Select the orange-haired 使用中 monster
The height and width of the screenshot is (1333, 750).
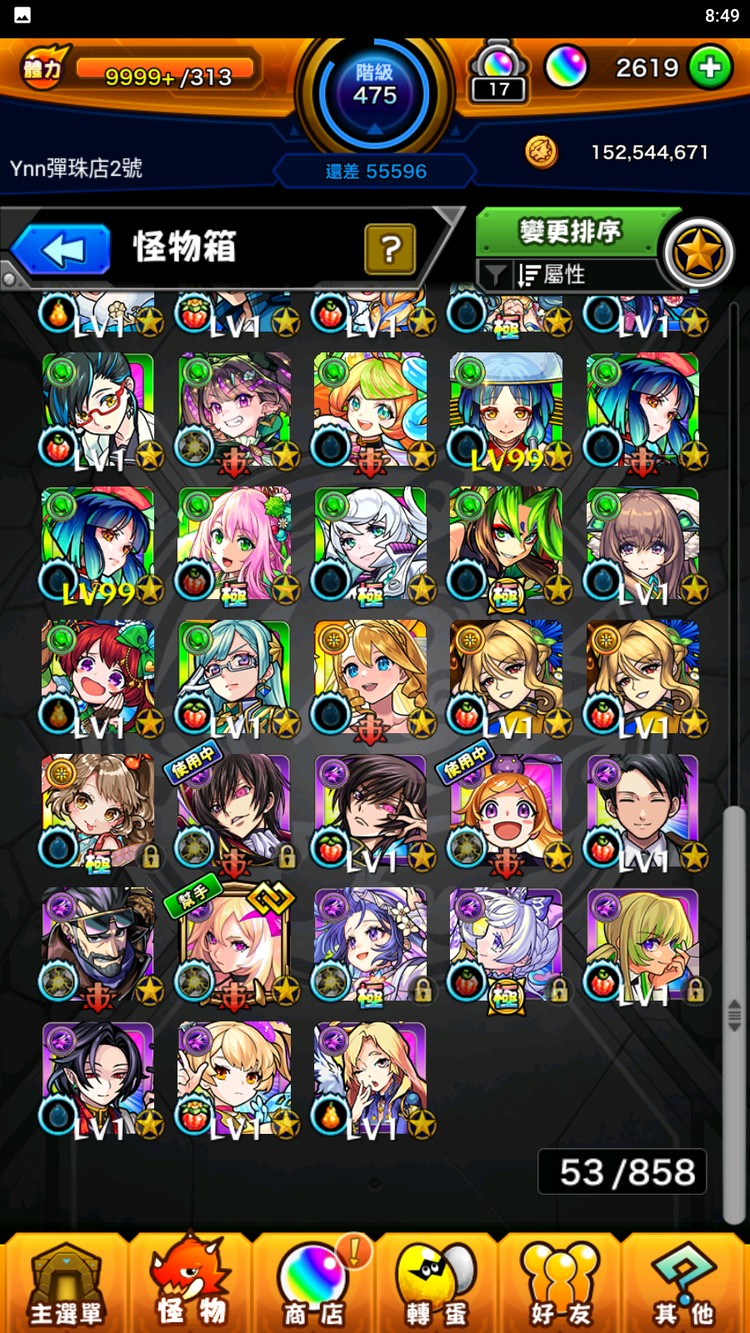506,811
